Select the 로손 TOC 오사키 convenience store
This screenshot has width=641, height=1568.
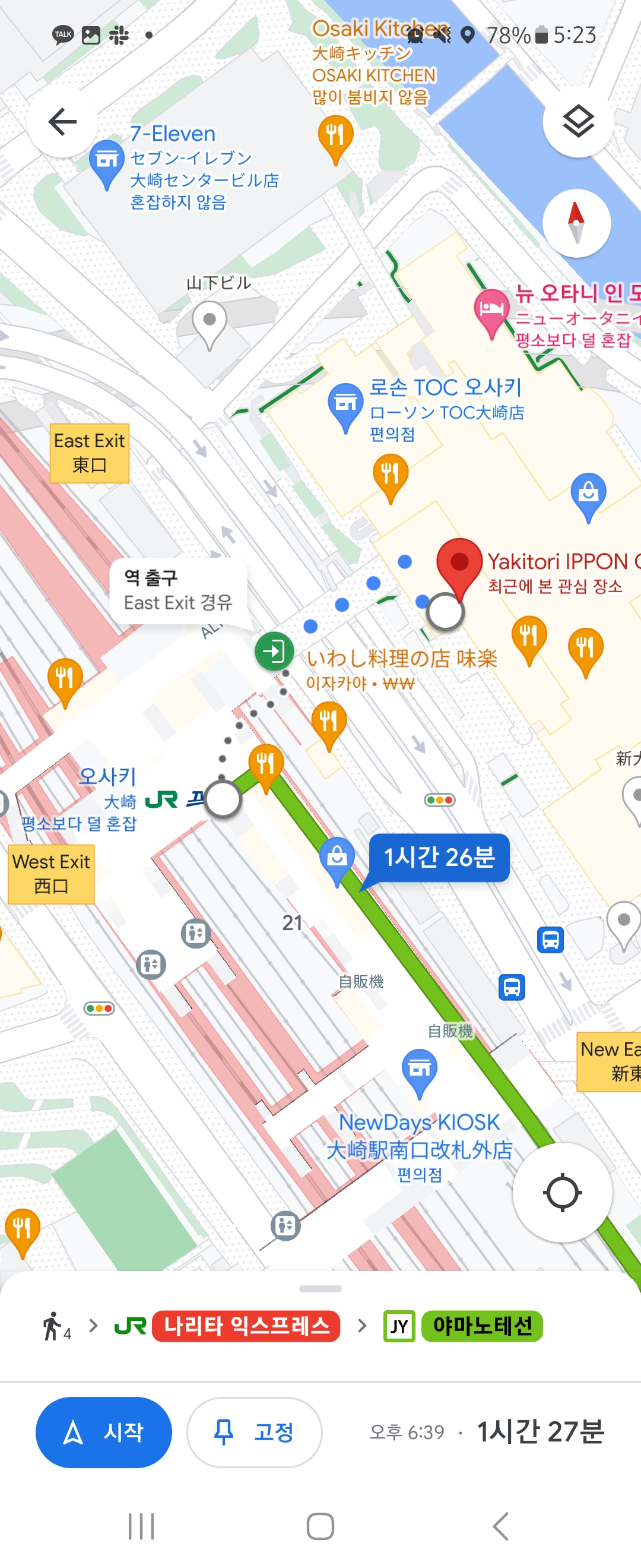tap(345, 403)
